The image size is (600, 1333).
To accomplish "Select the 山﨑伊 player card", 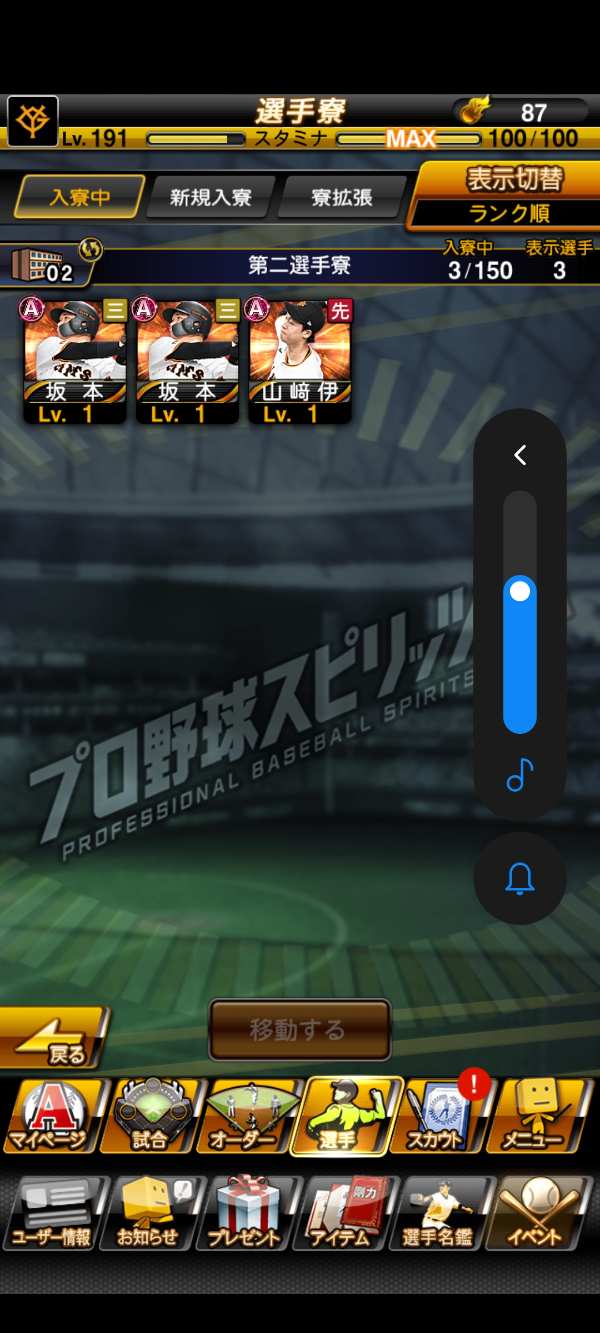I will pos(300,361).
